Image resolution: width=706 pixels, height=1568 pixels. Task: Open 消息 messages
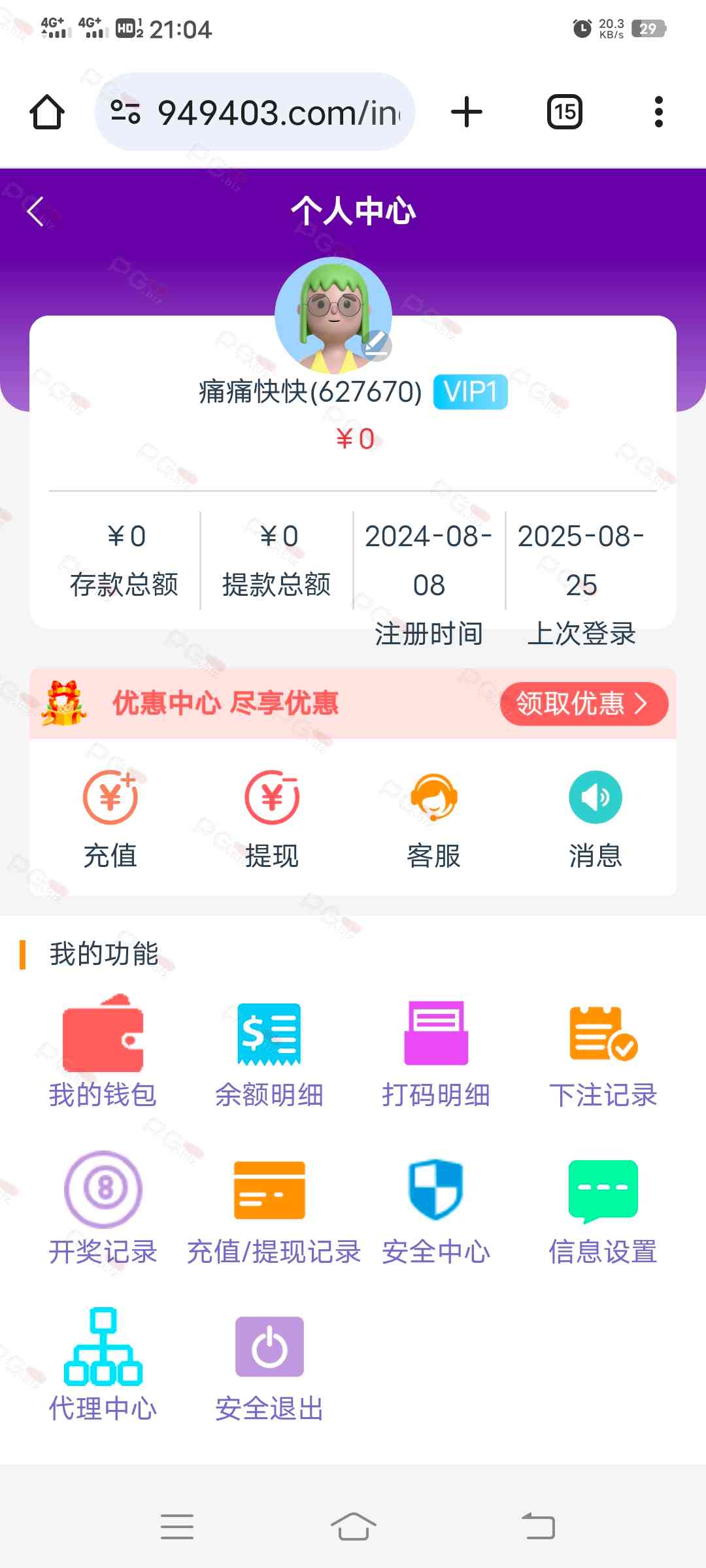pyautogui.click(x=595, y=818)
